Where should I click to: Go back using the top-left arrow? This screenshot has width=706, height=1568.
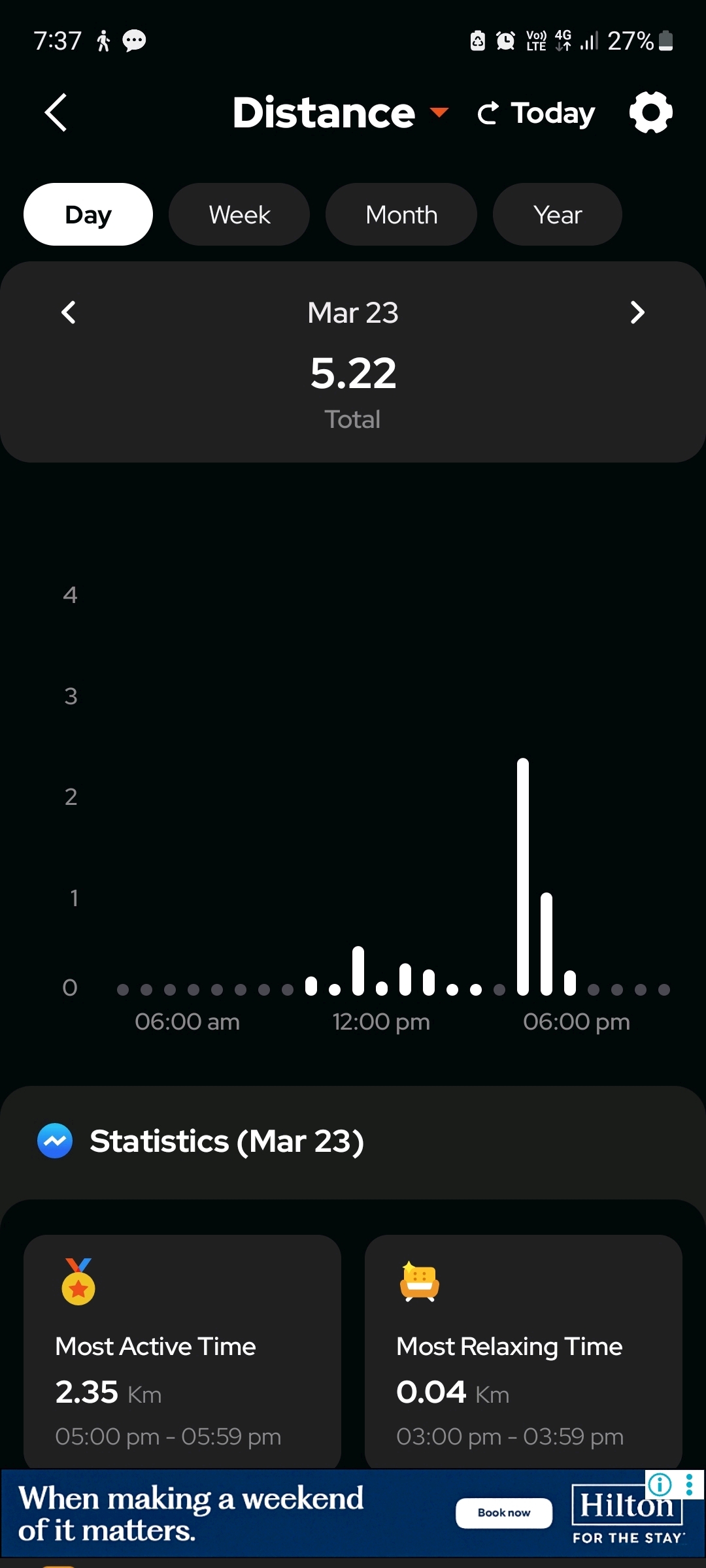(56, 112)
